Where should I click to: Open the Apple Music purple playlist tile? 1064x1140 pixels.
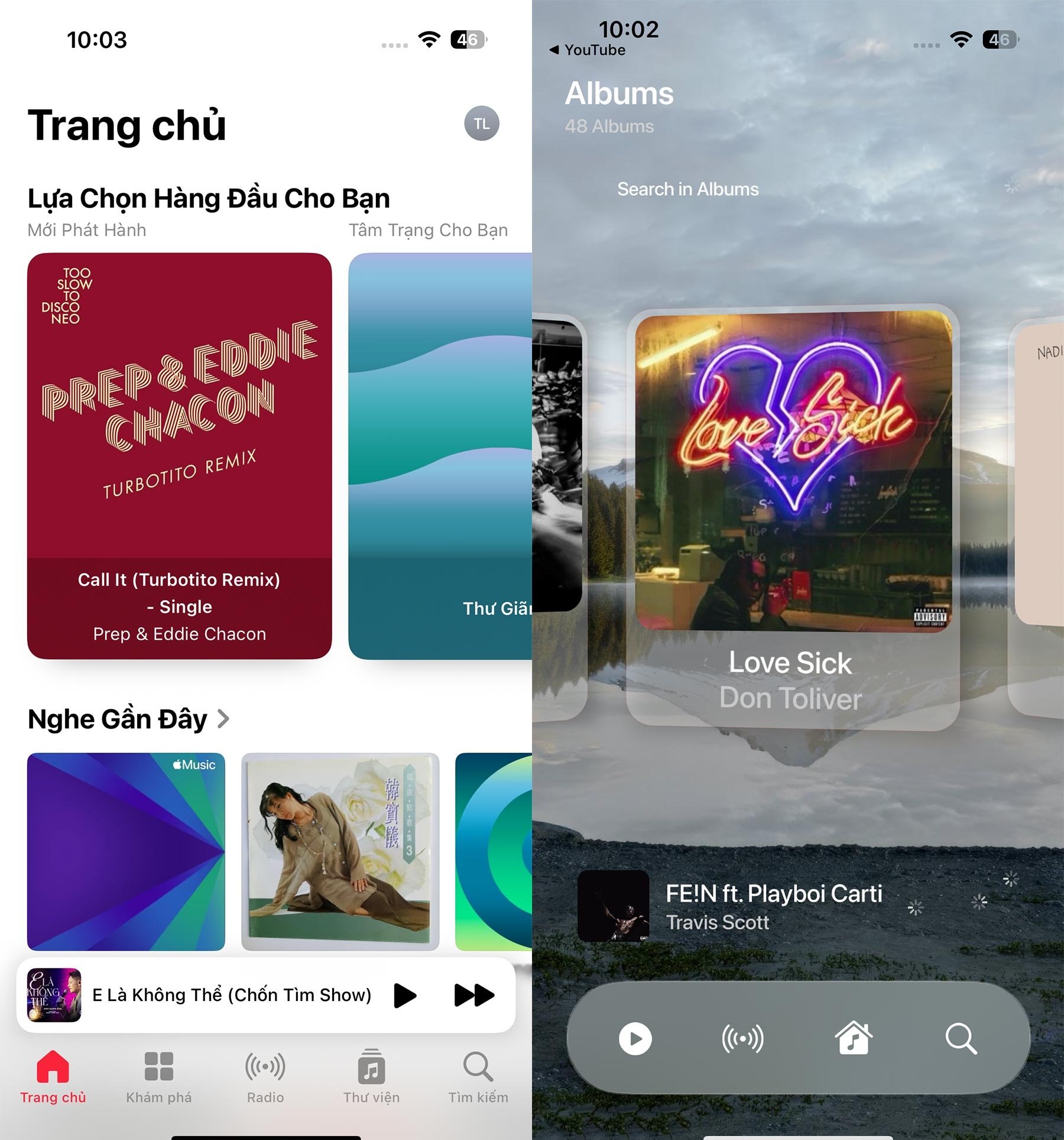[x=126, y=851]
